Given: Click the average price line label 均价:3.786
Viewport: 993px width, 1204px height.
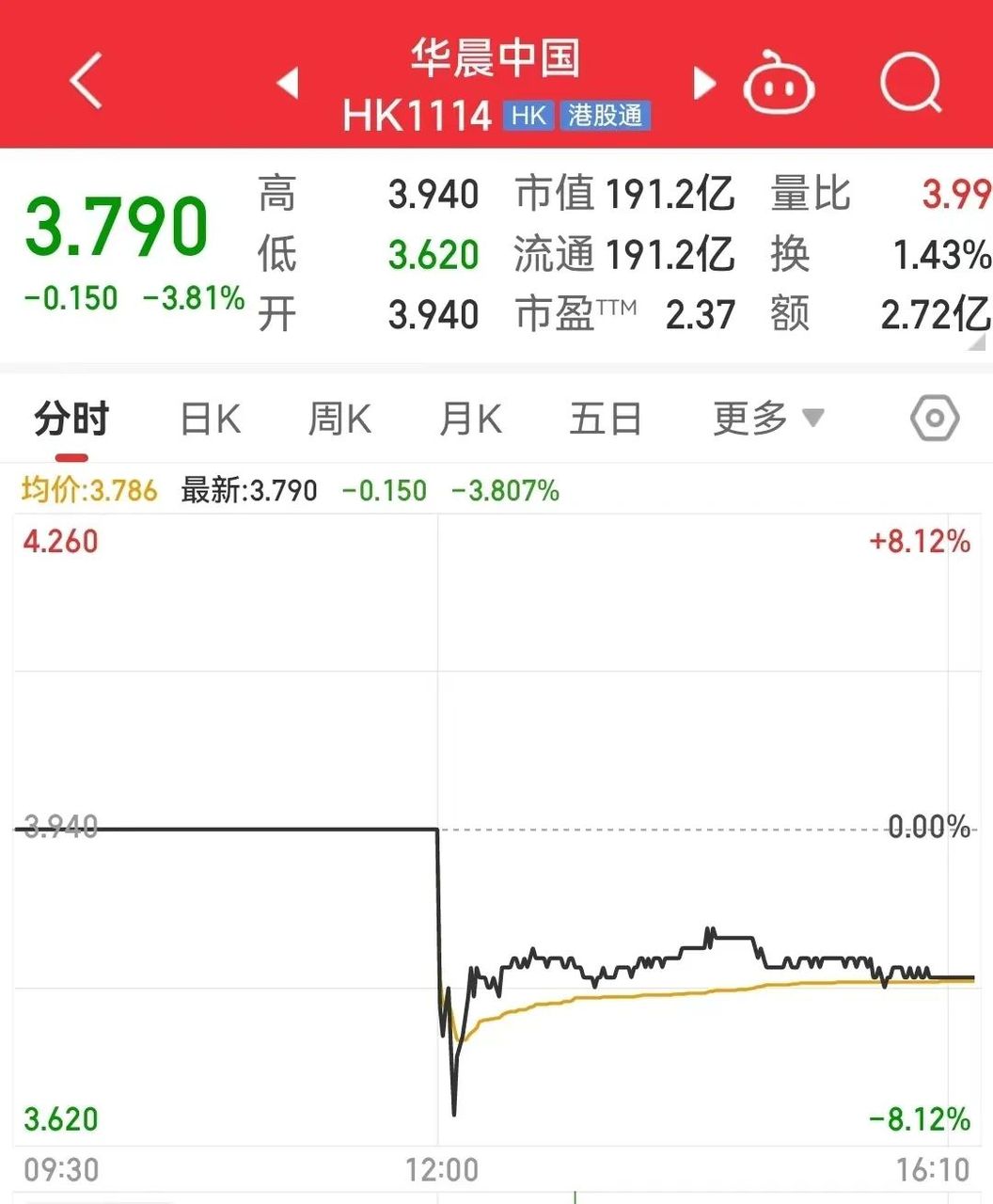Looking at the screenshot, I should click(x=89, y=489).
